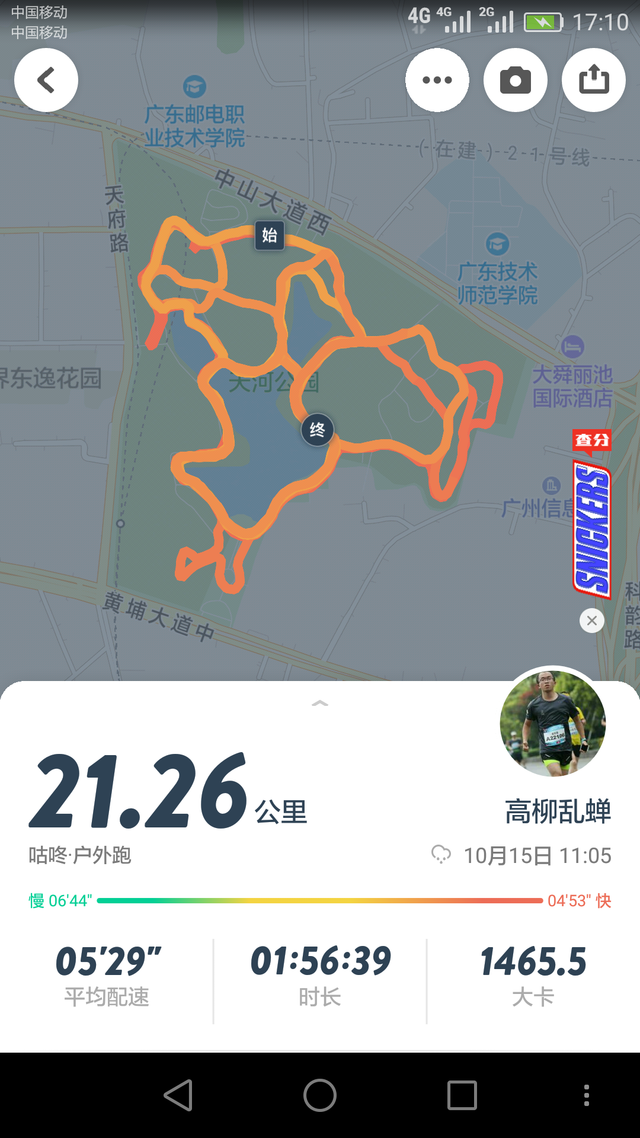Open the Snickers ad banner
This screenshot has width=640, height=1138.
click(x=591, y=525)
